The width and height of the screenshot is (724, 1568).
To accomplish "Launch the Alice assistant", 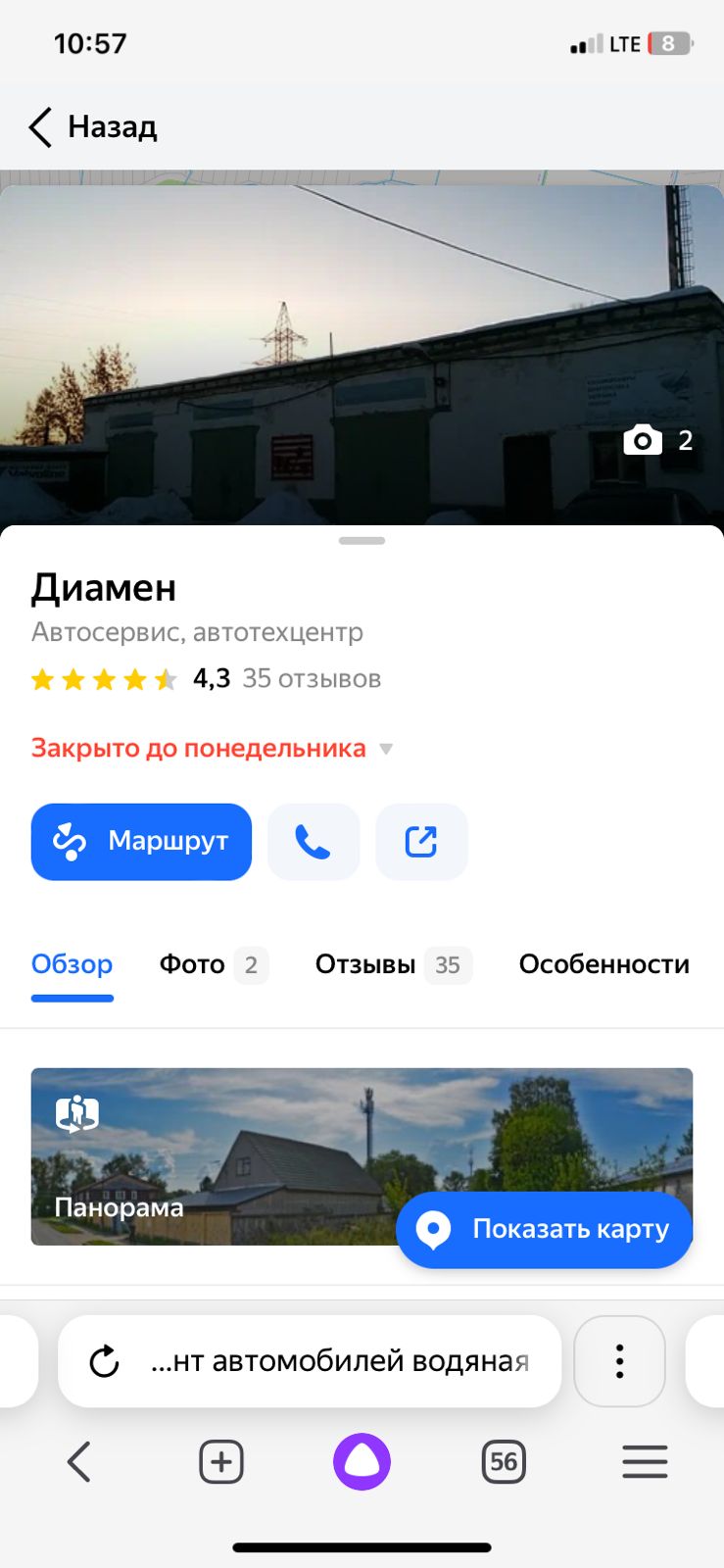I will [x=362, y=1462].
